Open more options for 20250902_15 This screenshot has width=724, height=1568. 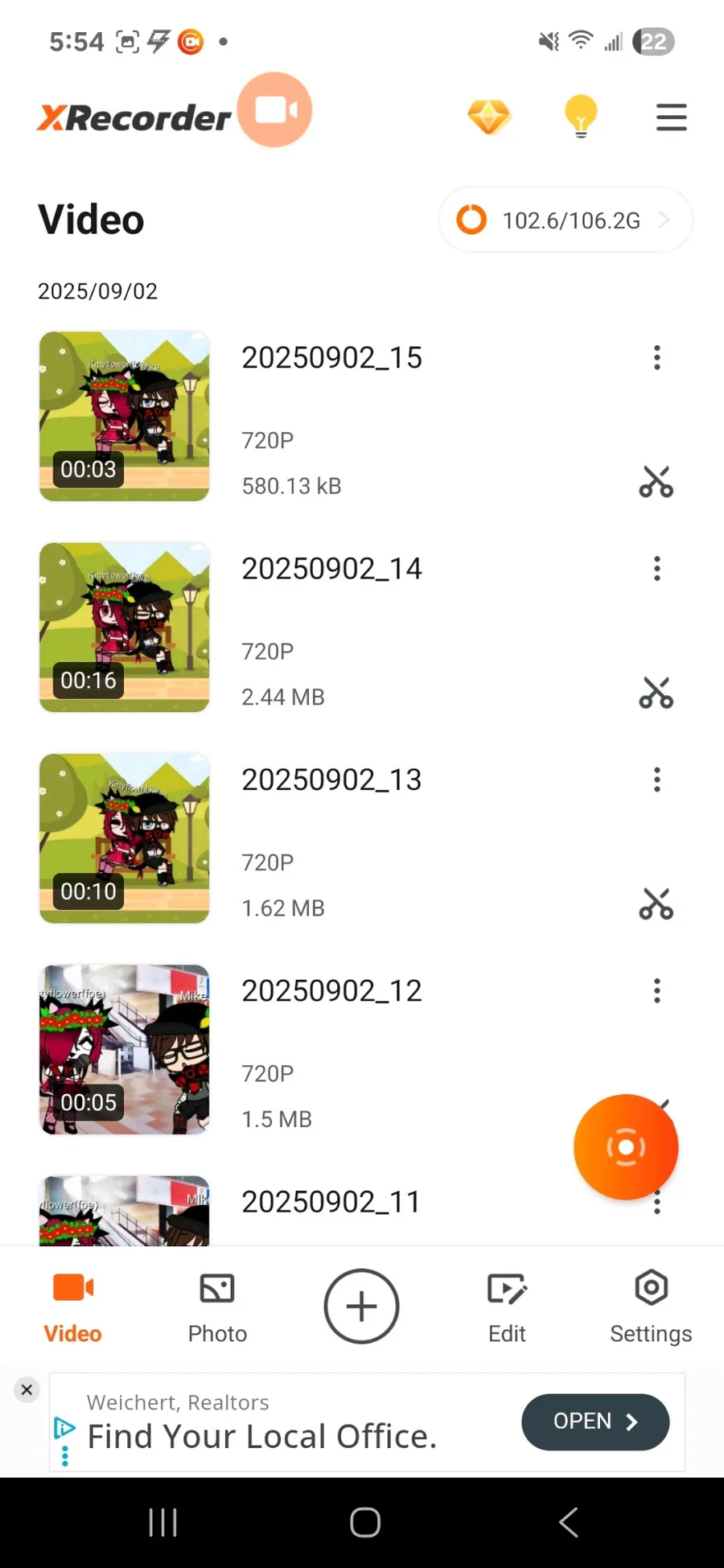(x=657, y=358)
